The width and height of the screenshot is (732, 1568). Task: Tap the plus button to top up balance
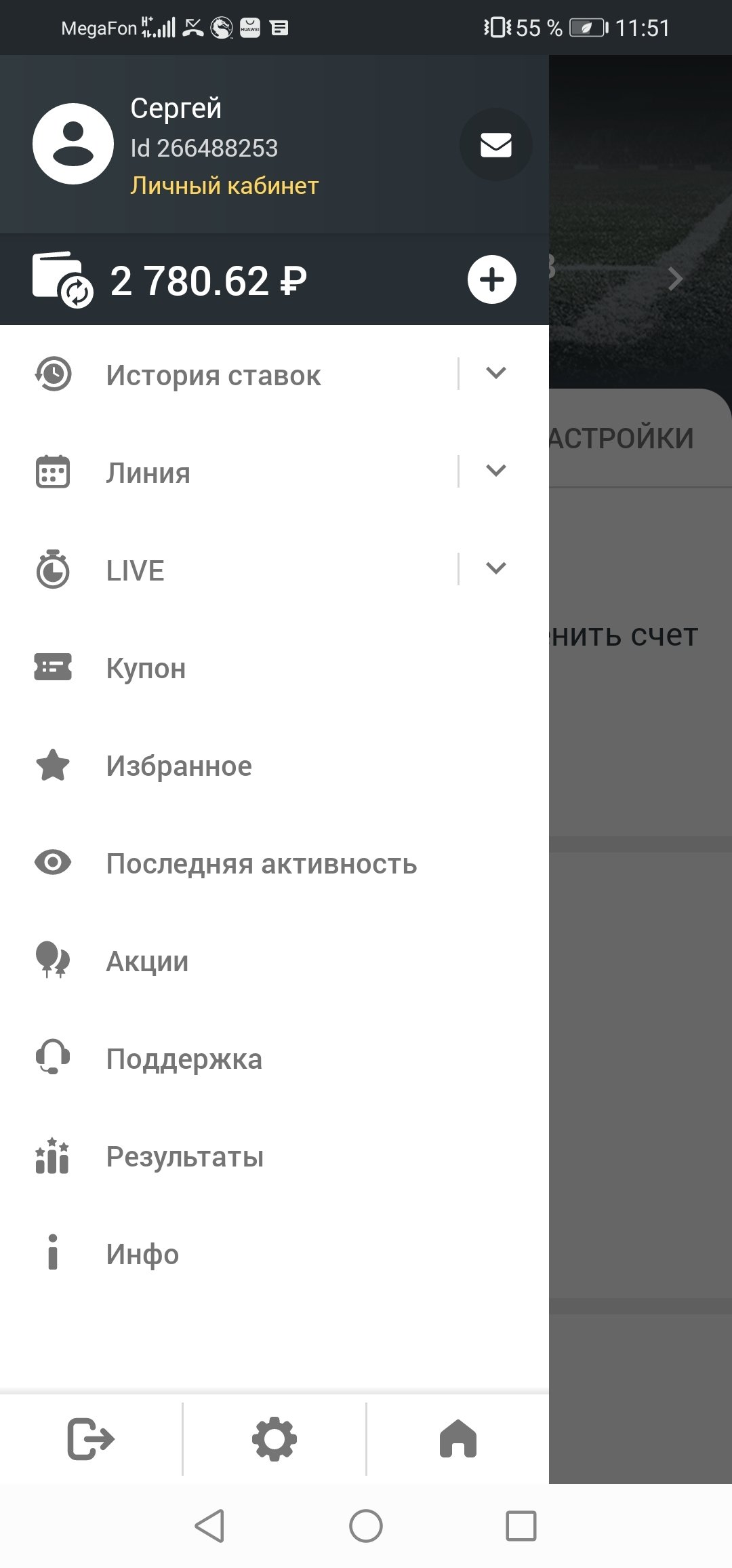click(x=491, y=279)
